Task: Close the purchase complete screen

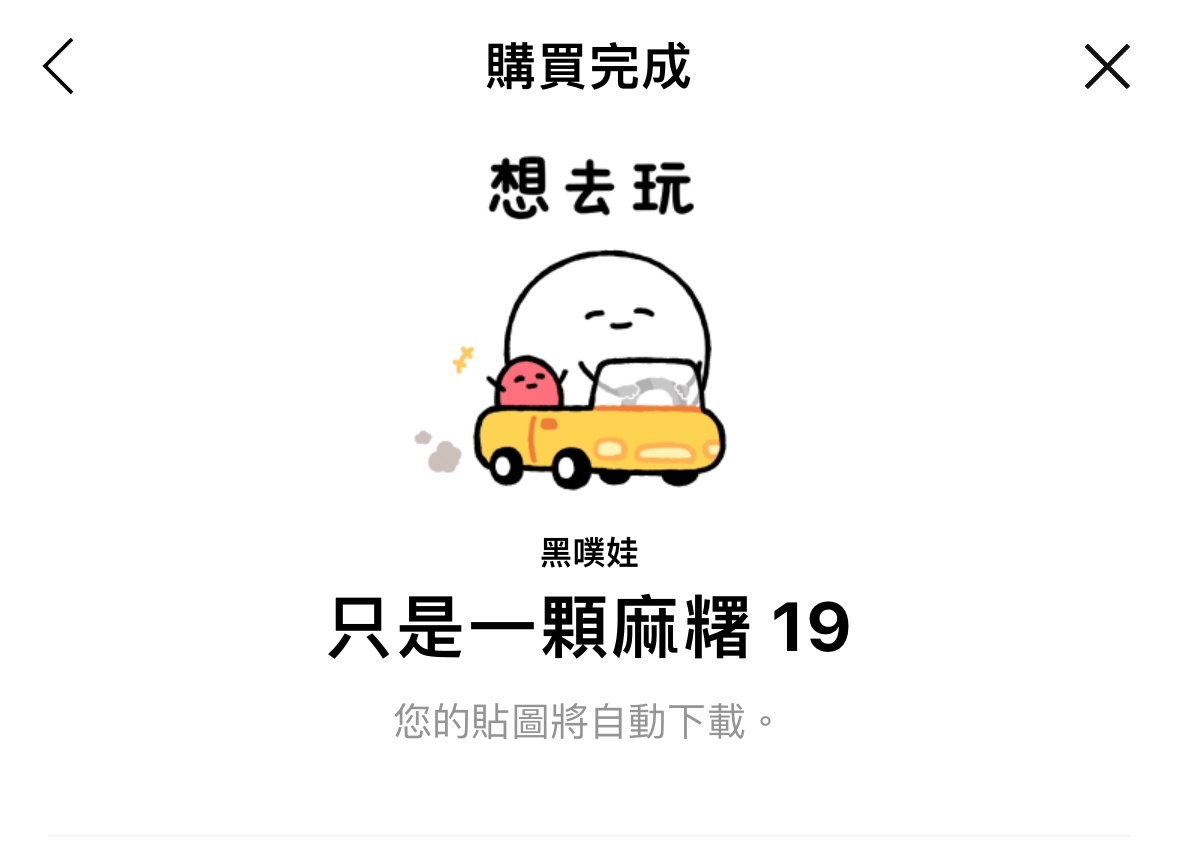Action: click(1107, 68)
